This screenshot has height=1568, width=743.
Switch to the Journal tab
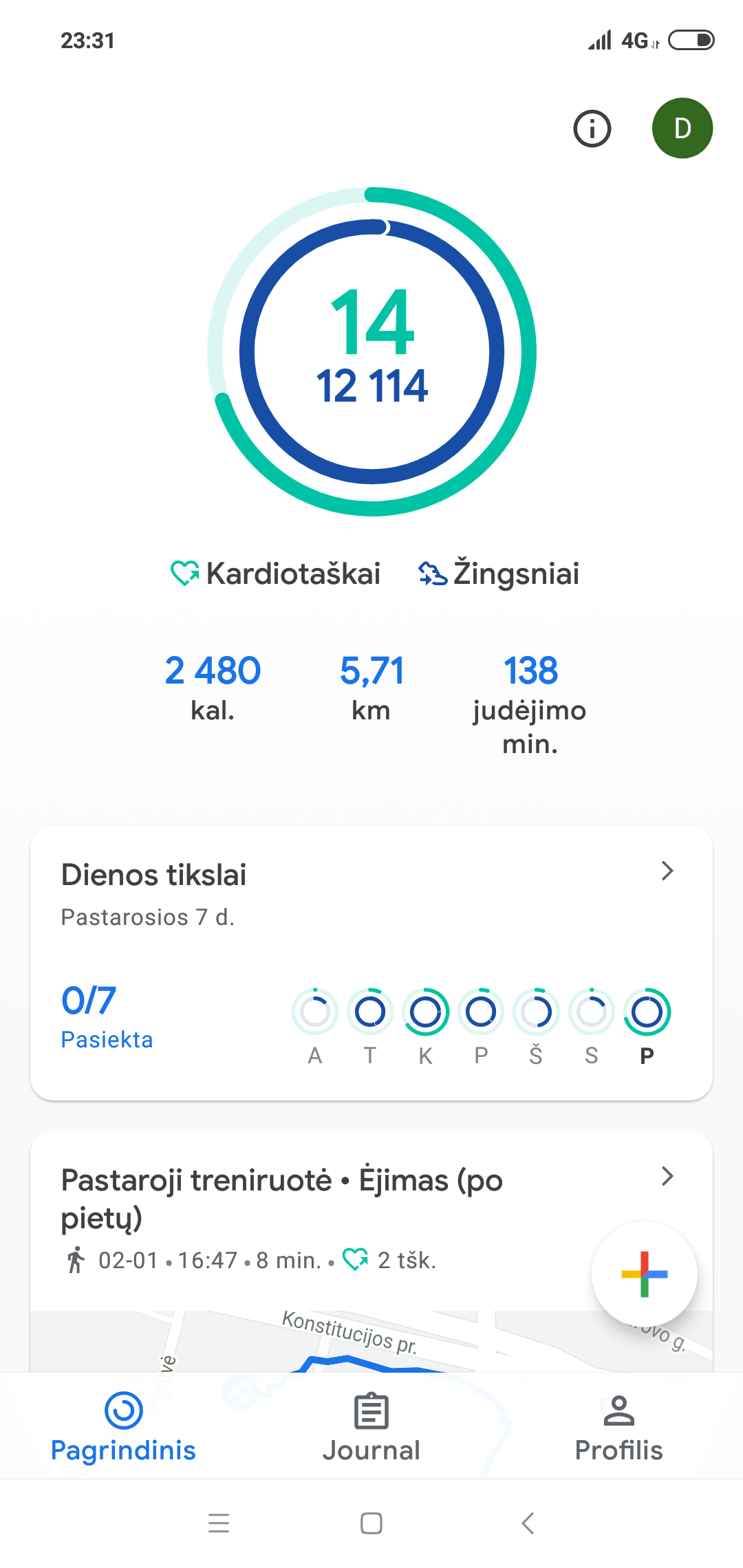(x=371, y=1426)
